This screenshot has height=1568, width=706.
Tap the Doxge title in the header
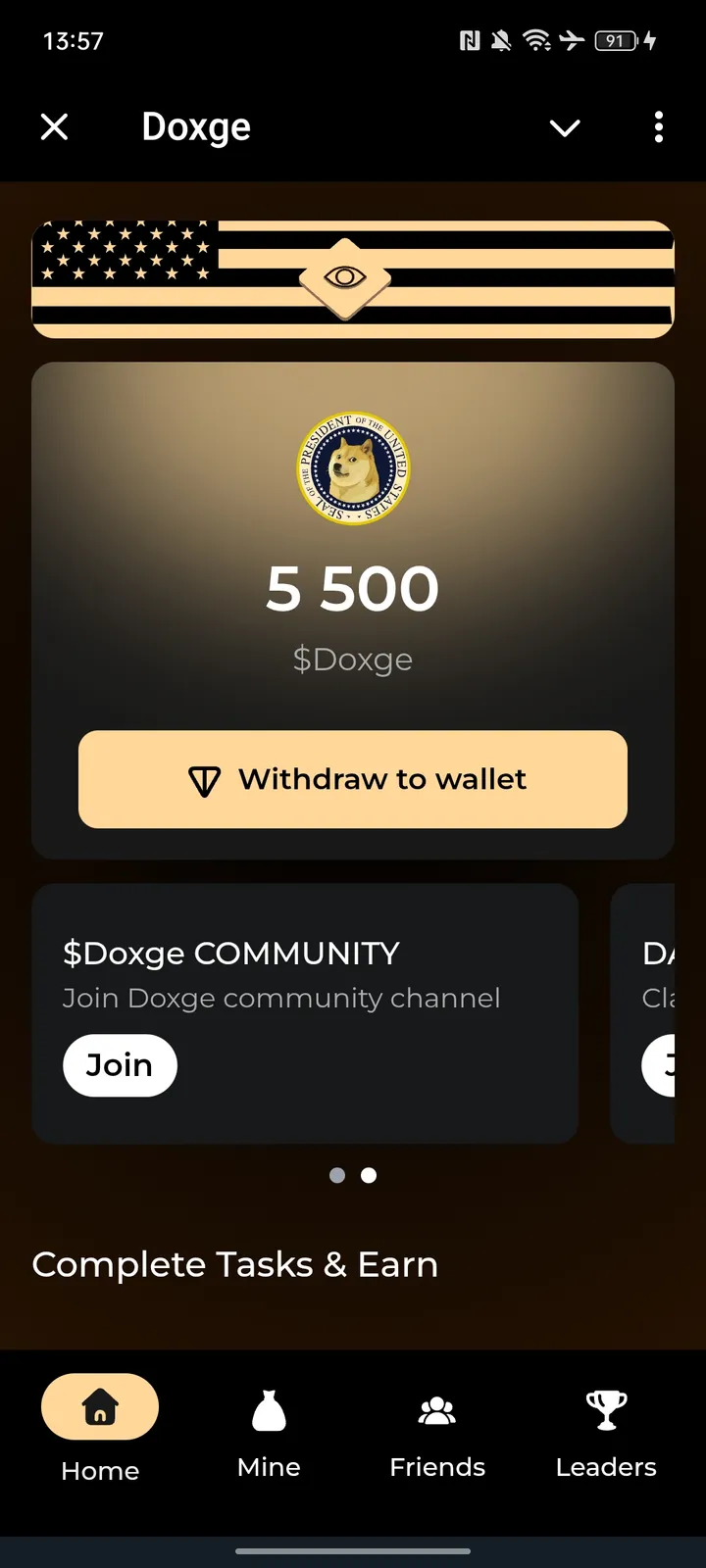pyautogui.click(x=196, y=126)
